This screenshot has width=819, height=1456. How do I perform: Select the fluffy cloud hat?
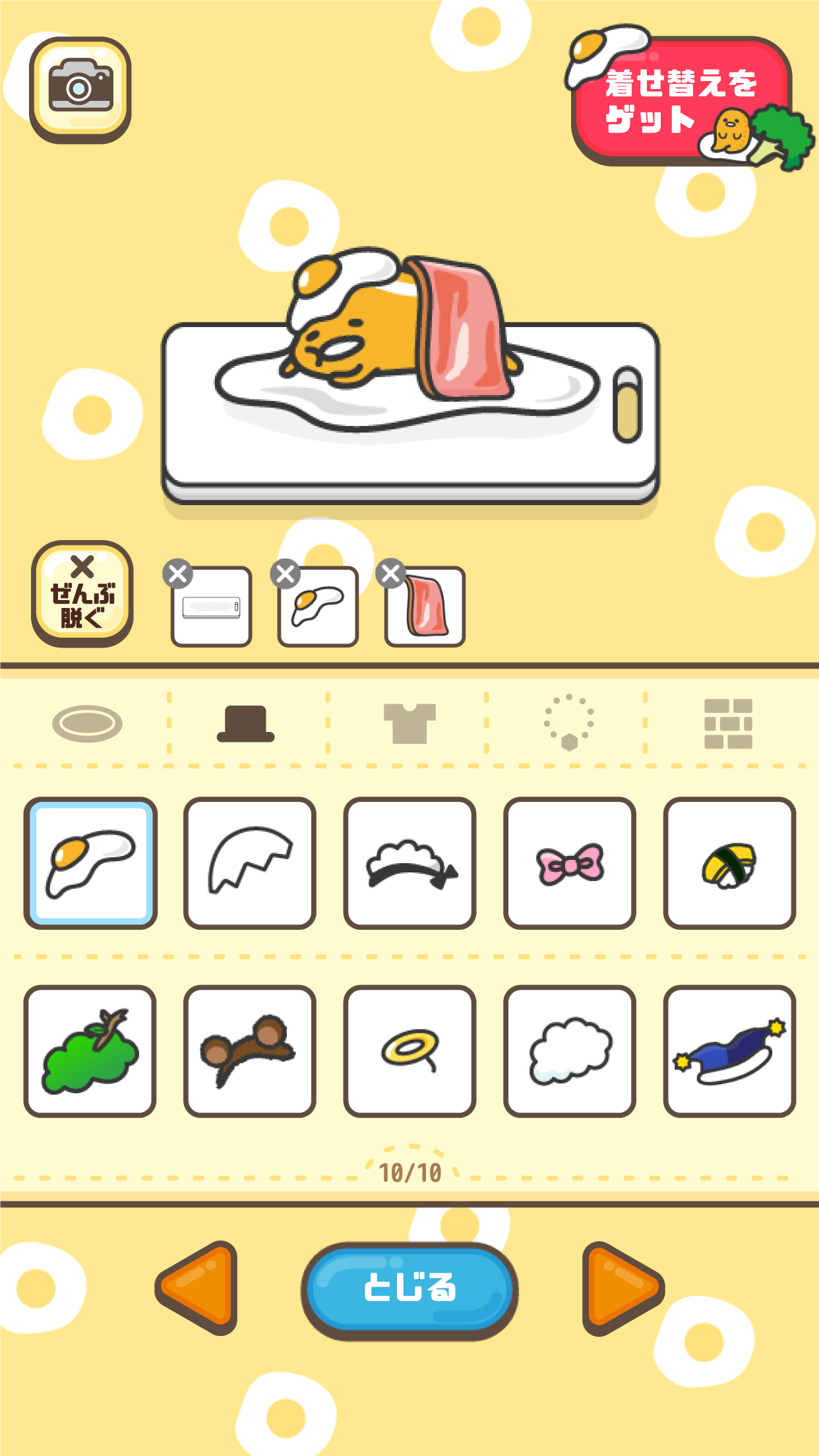[570, 1050]
